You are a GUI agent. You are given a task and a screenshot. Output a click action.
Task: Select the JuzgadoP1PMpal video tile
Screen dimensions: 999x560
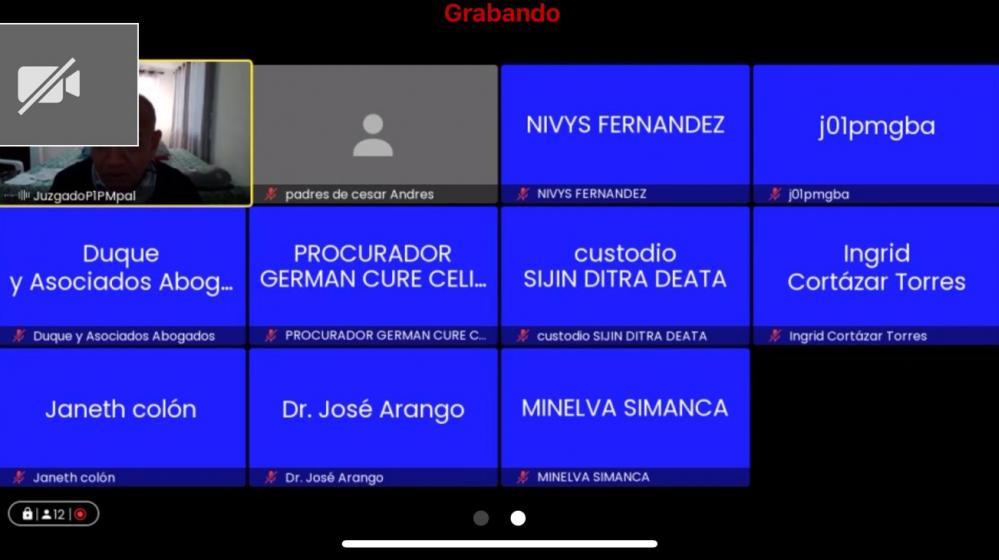tap(195, 150)
